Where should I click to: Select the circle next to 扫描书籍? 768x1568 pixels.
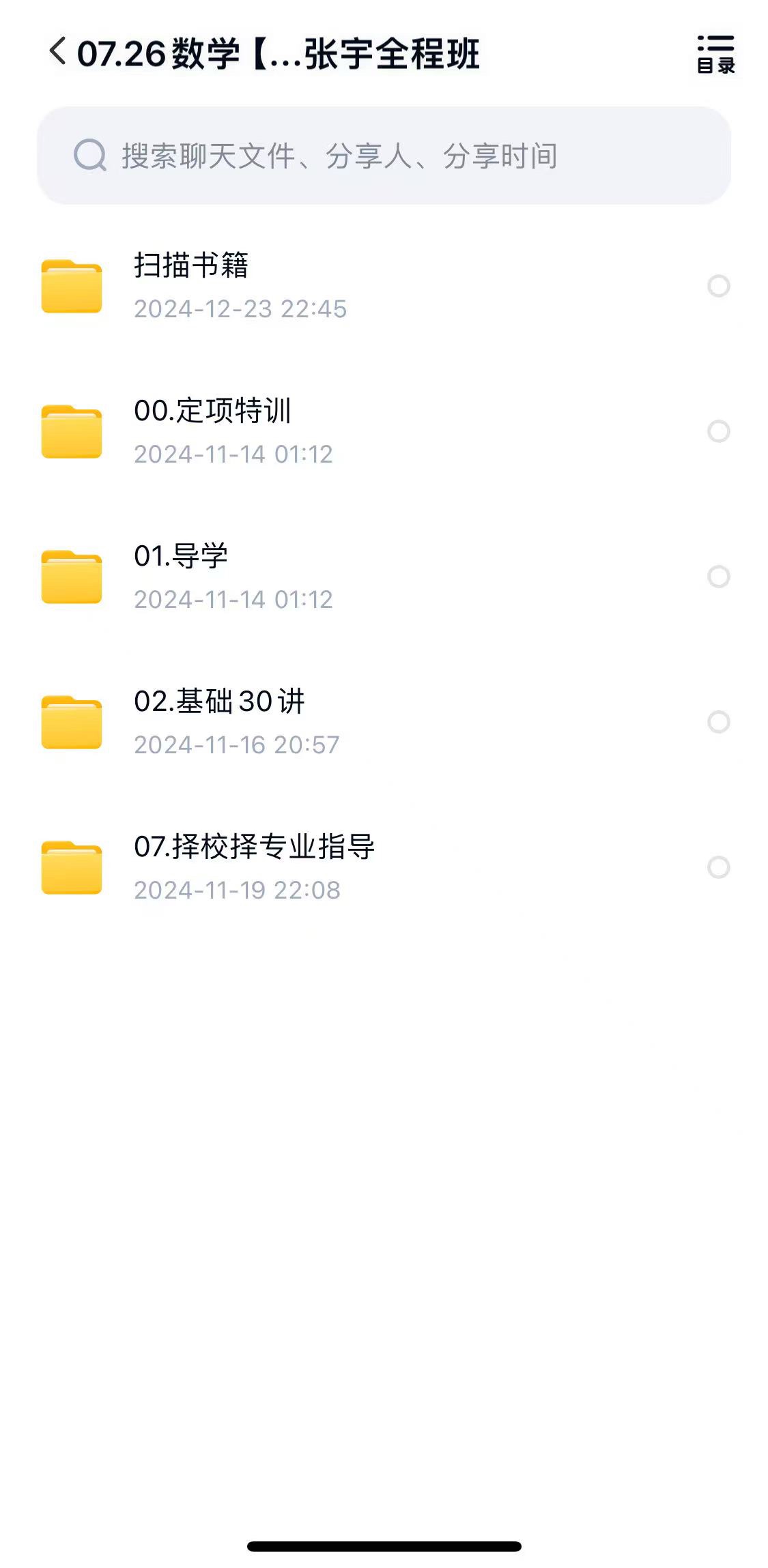click(720, 287)
